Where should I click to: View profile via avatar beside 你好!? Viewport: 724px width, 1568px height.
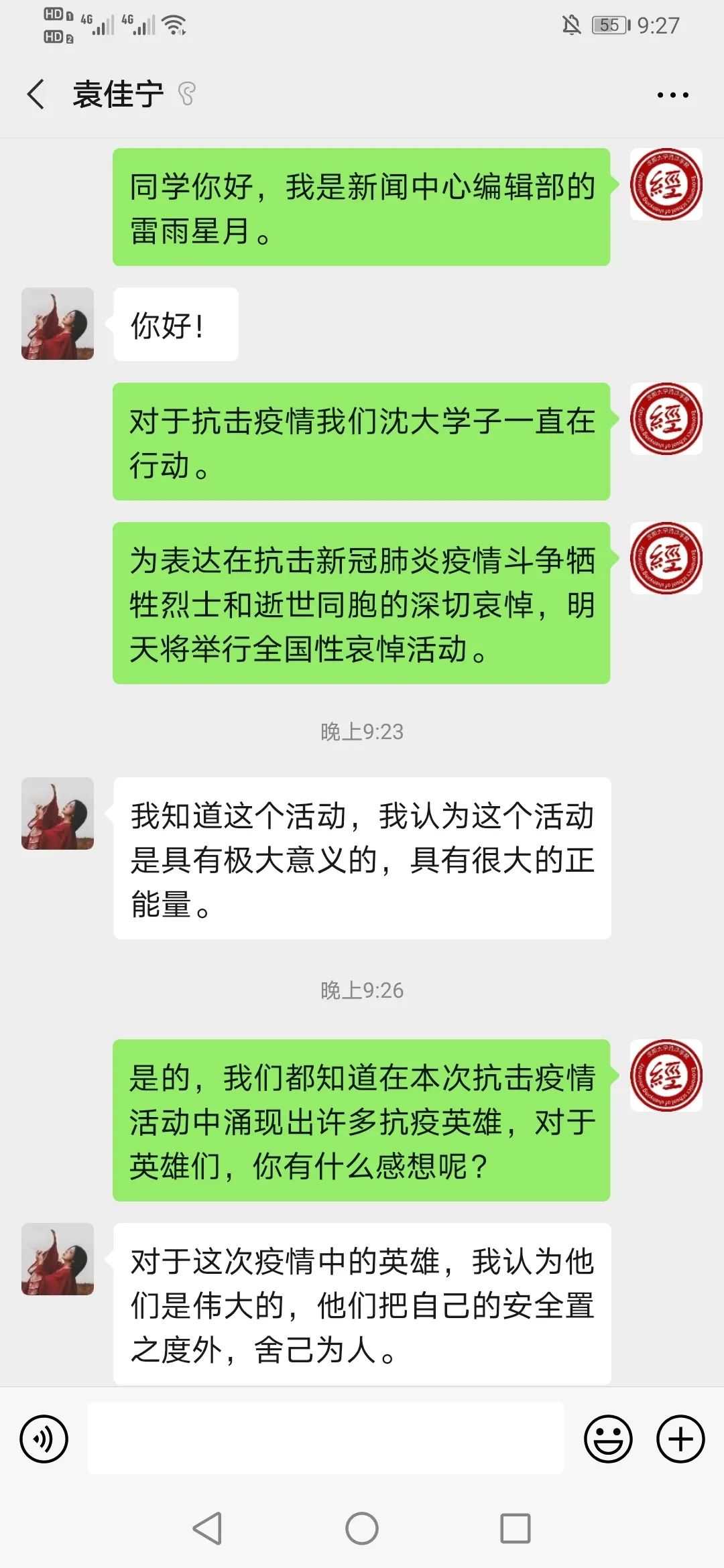click(58, 324)
